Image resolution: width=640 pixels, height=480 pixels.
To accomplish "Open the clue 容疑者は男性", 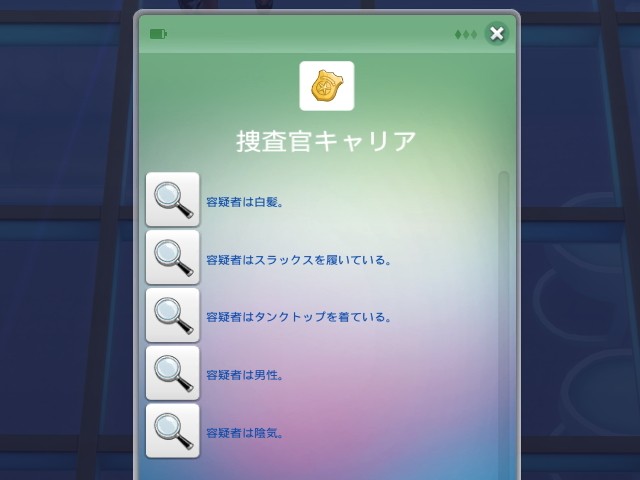I will 173,374.
